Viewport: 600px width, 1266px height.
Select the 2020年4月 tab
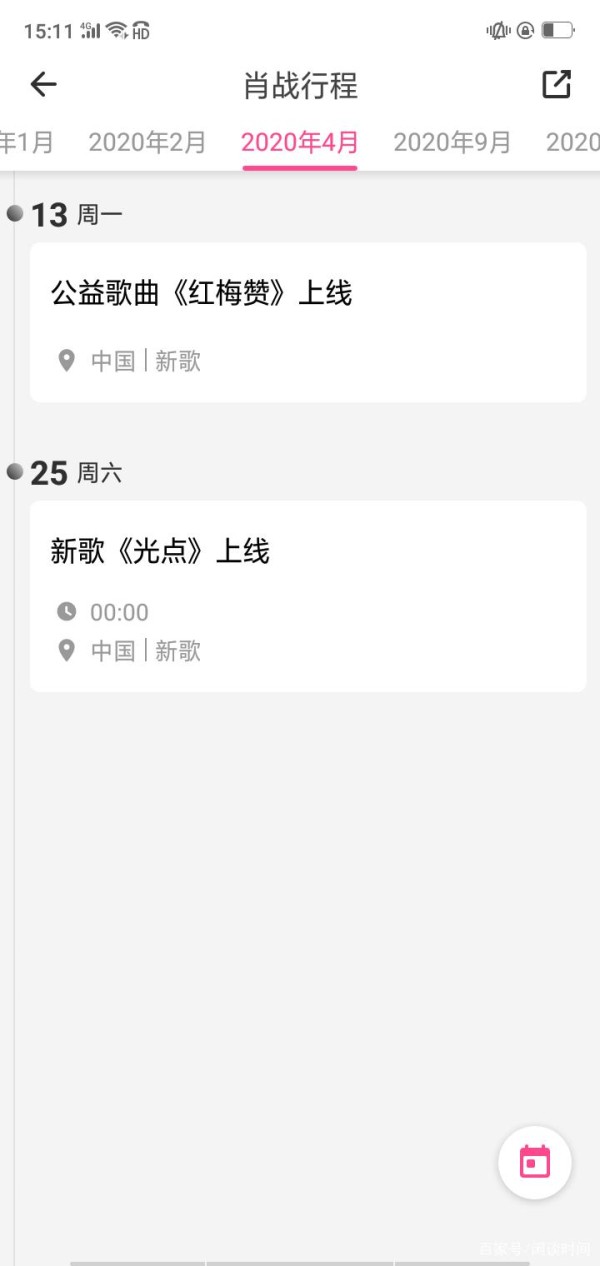[299, 143]
